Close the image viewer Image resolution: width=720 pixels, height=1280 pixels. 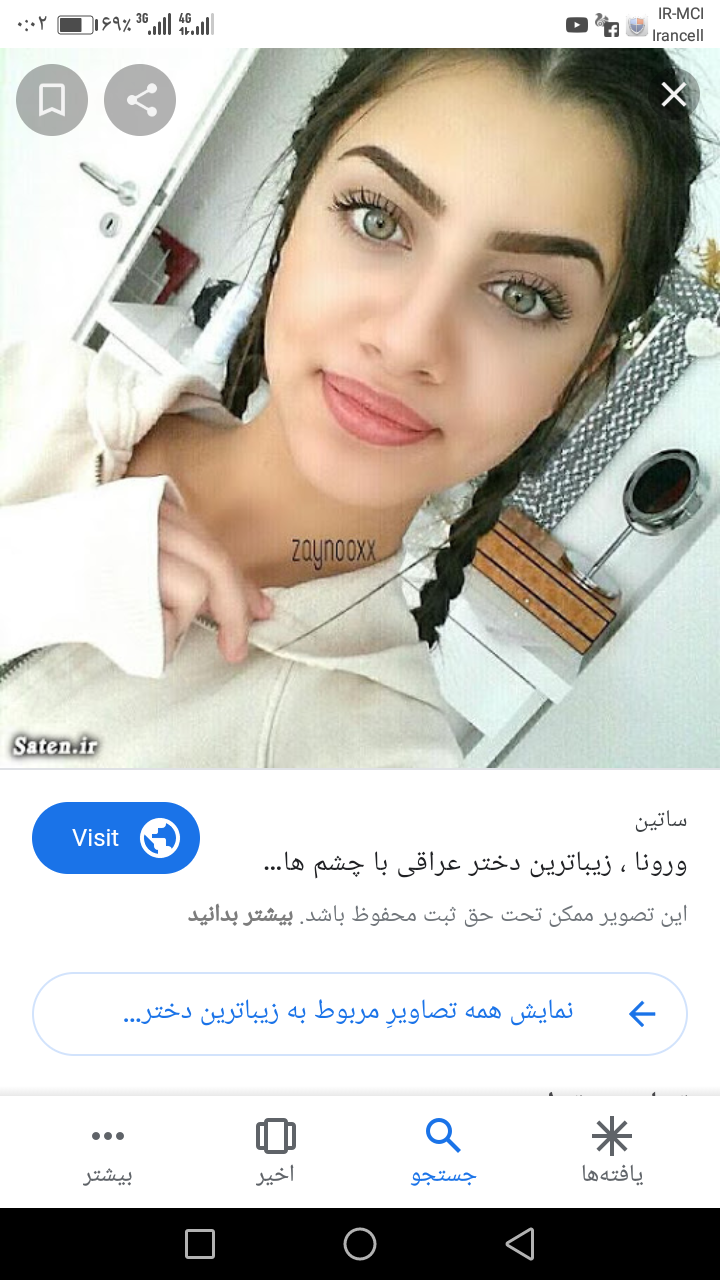(x=673, y=95)
